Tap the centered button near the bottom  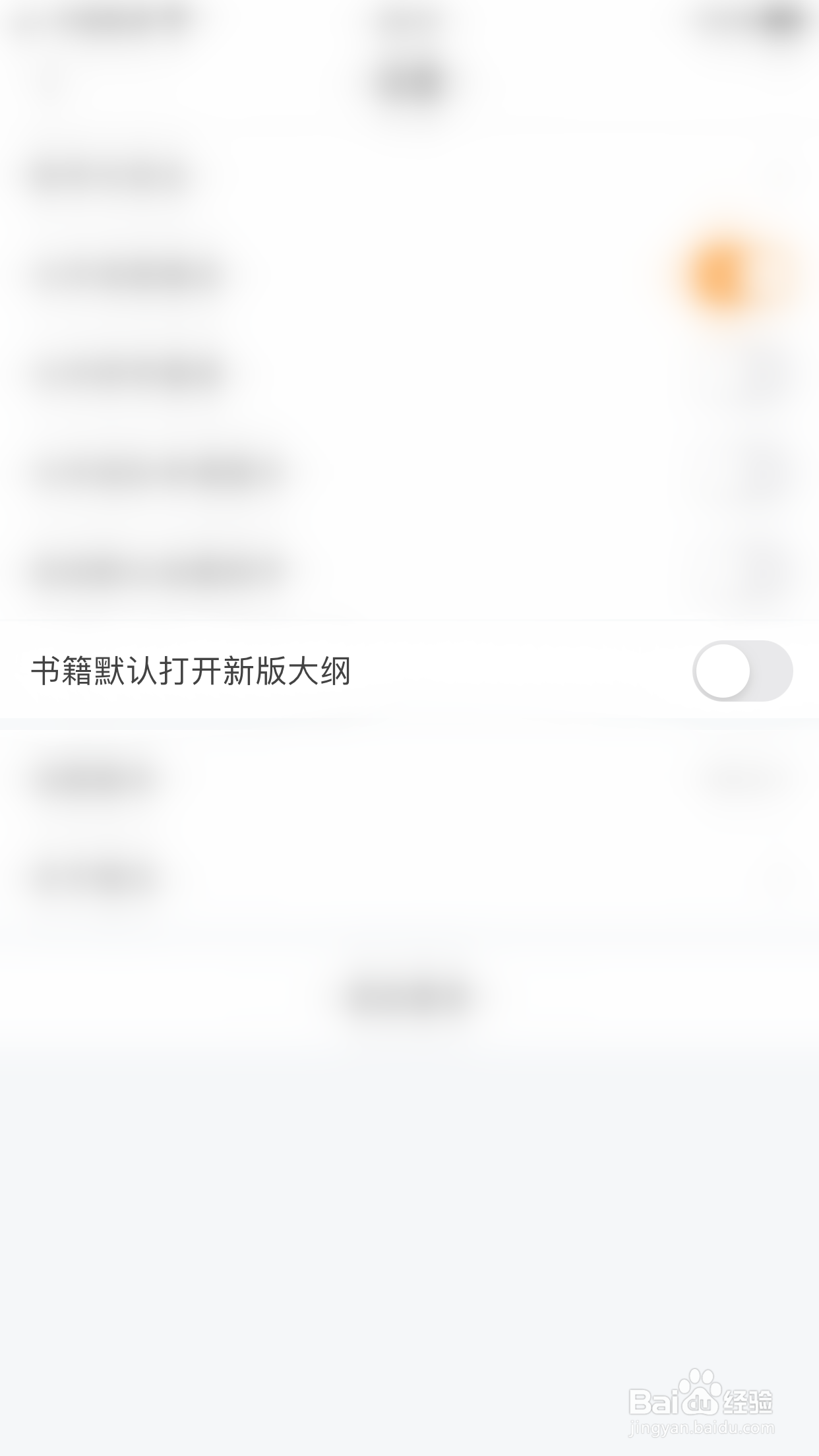coord(409,996)
